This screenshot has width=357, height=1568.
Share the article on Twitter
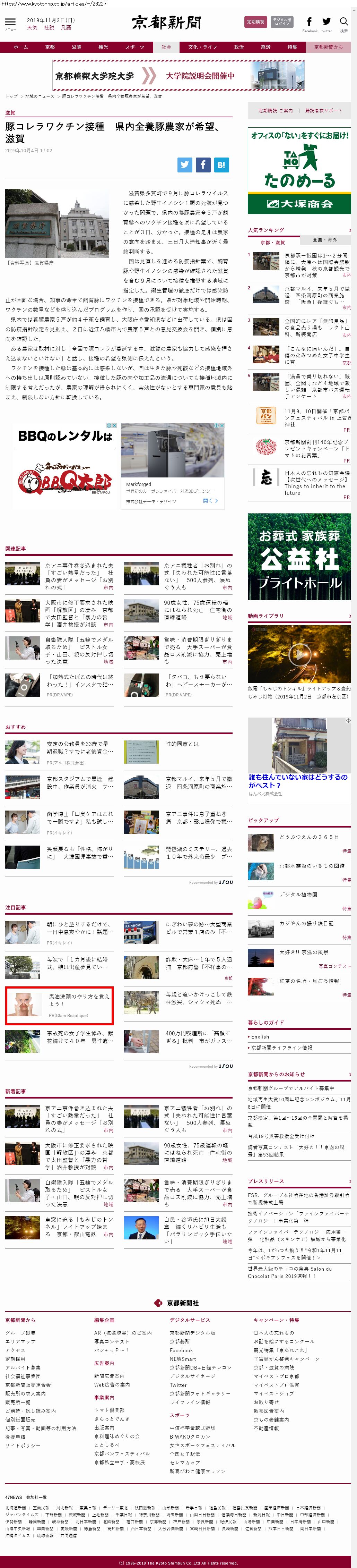(185, 164)
